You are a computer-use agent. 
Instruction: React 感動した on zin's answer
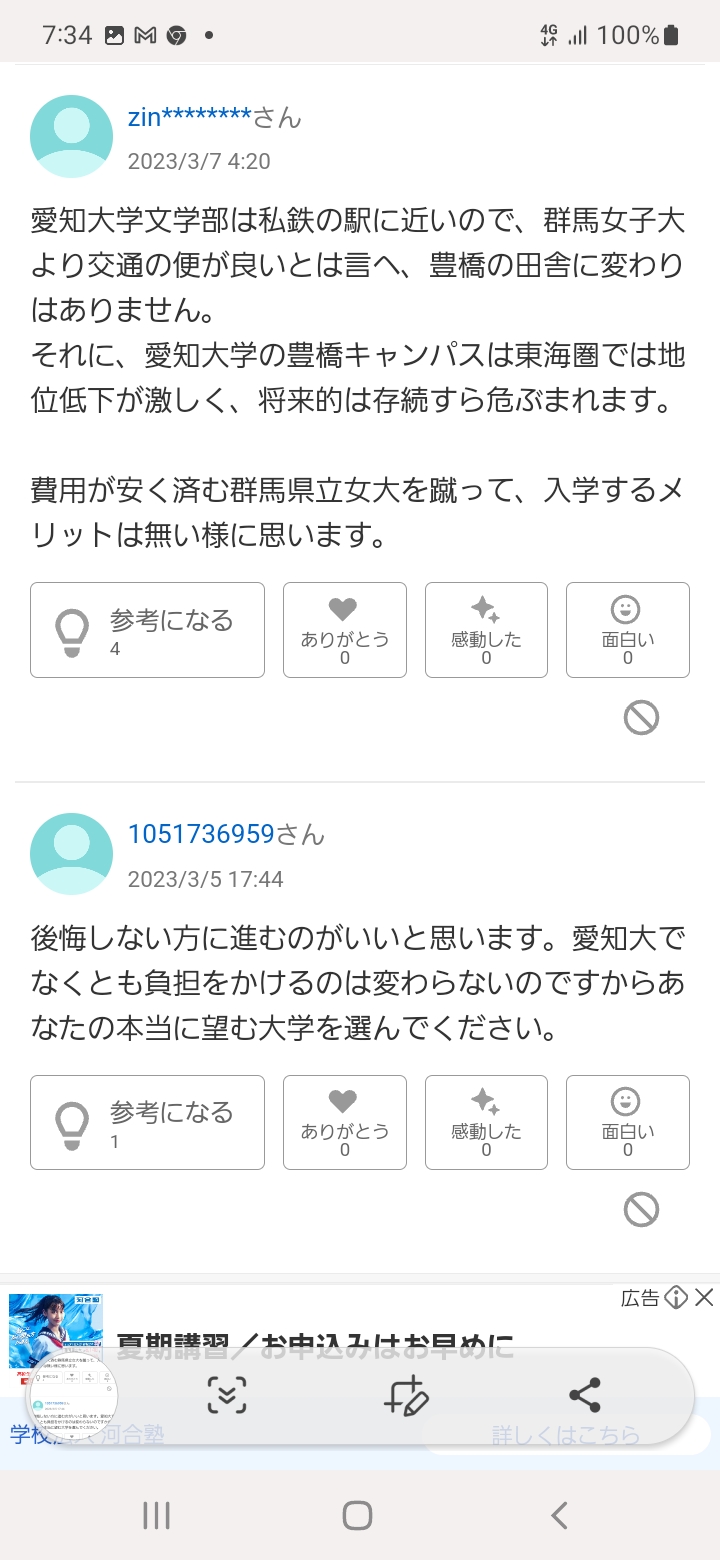(486, 630)
